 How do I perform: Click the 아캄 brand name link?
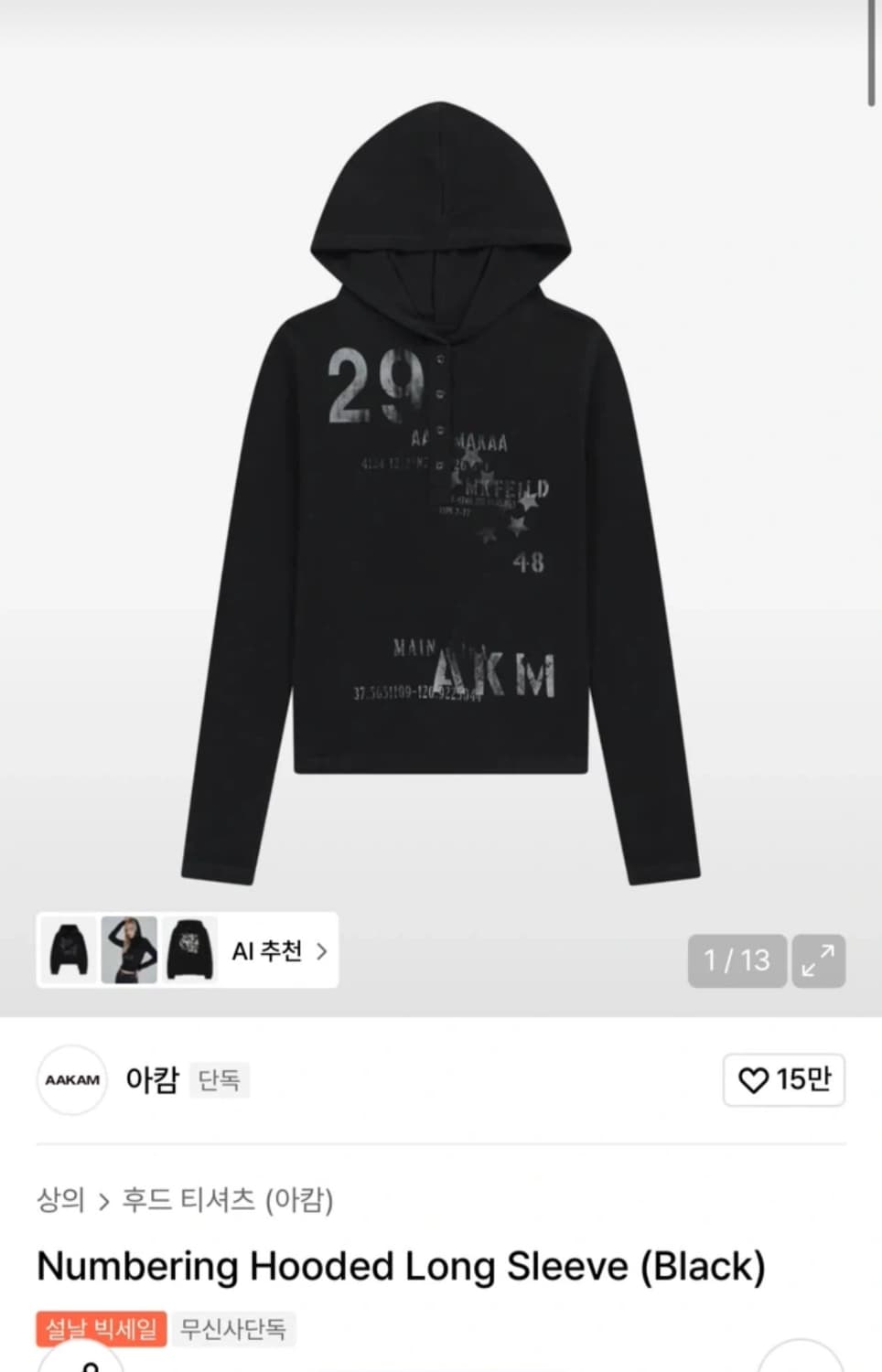click(x=152, y=1079)
